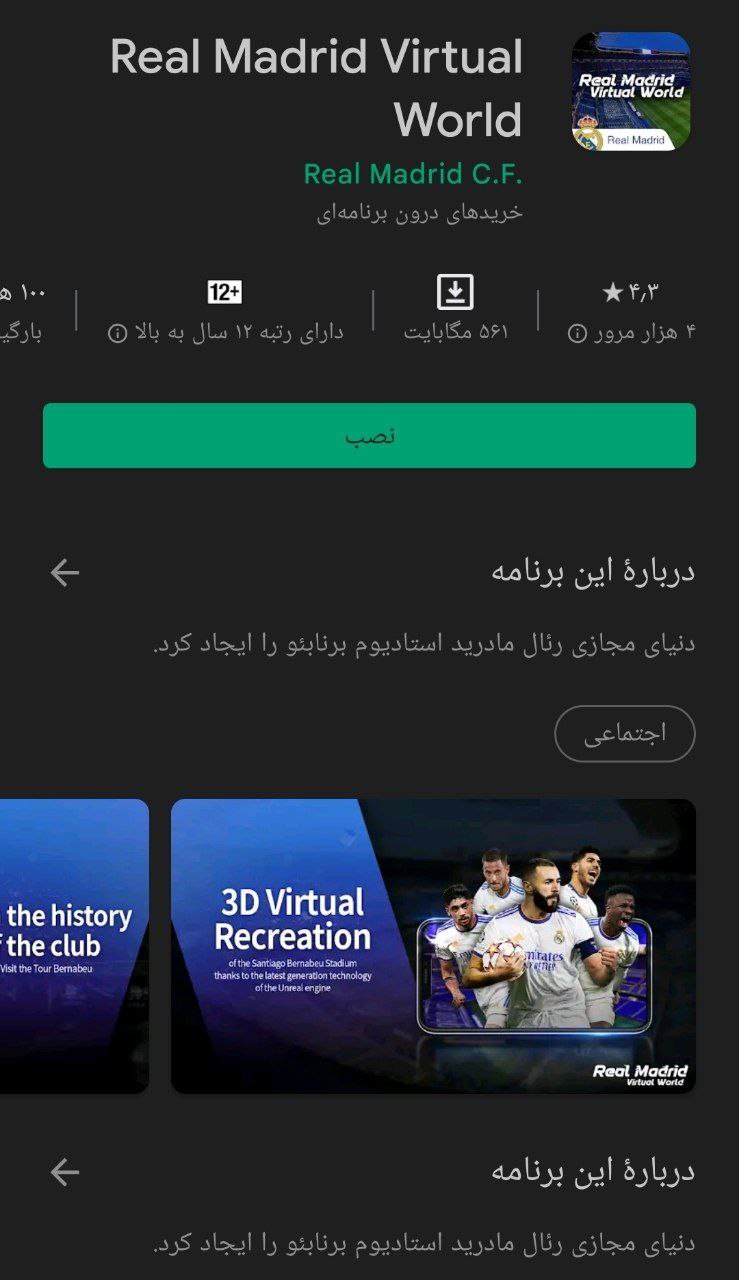This screenshot has width=739, height=1280.
Task: Select the اجتماعی category chip
Action: click(x=625, y=734)
